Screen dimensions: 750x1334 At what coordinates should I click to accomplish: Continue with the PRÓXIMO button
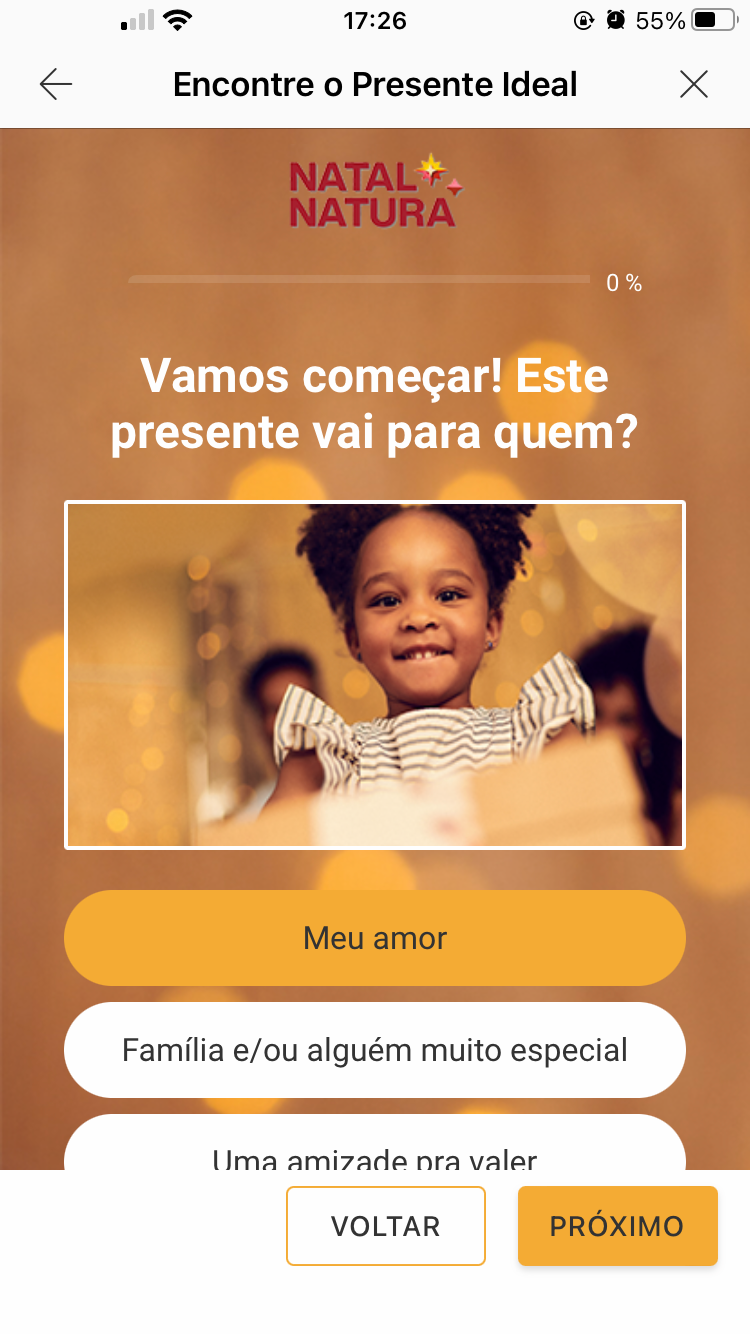617,1226
